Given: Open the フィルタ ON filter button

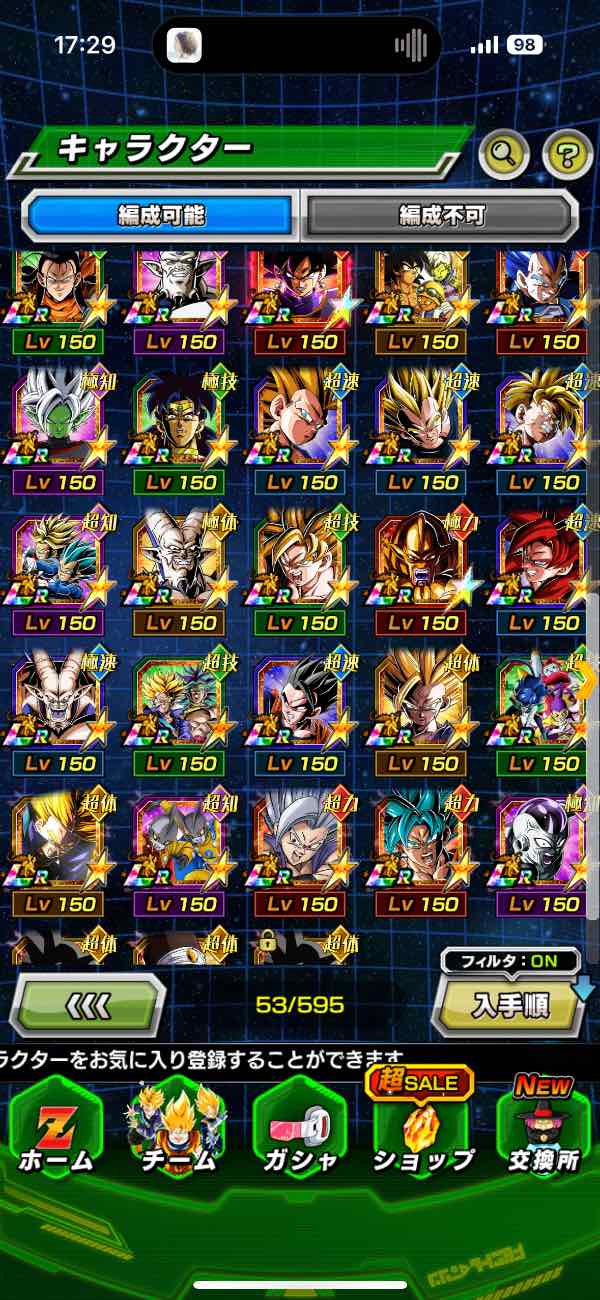Looking at the screenshot, I should pos(510,962).
